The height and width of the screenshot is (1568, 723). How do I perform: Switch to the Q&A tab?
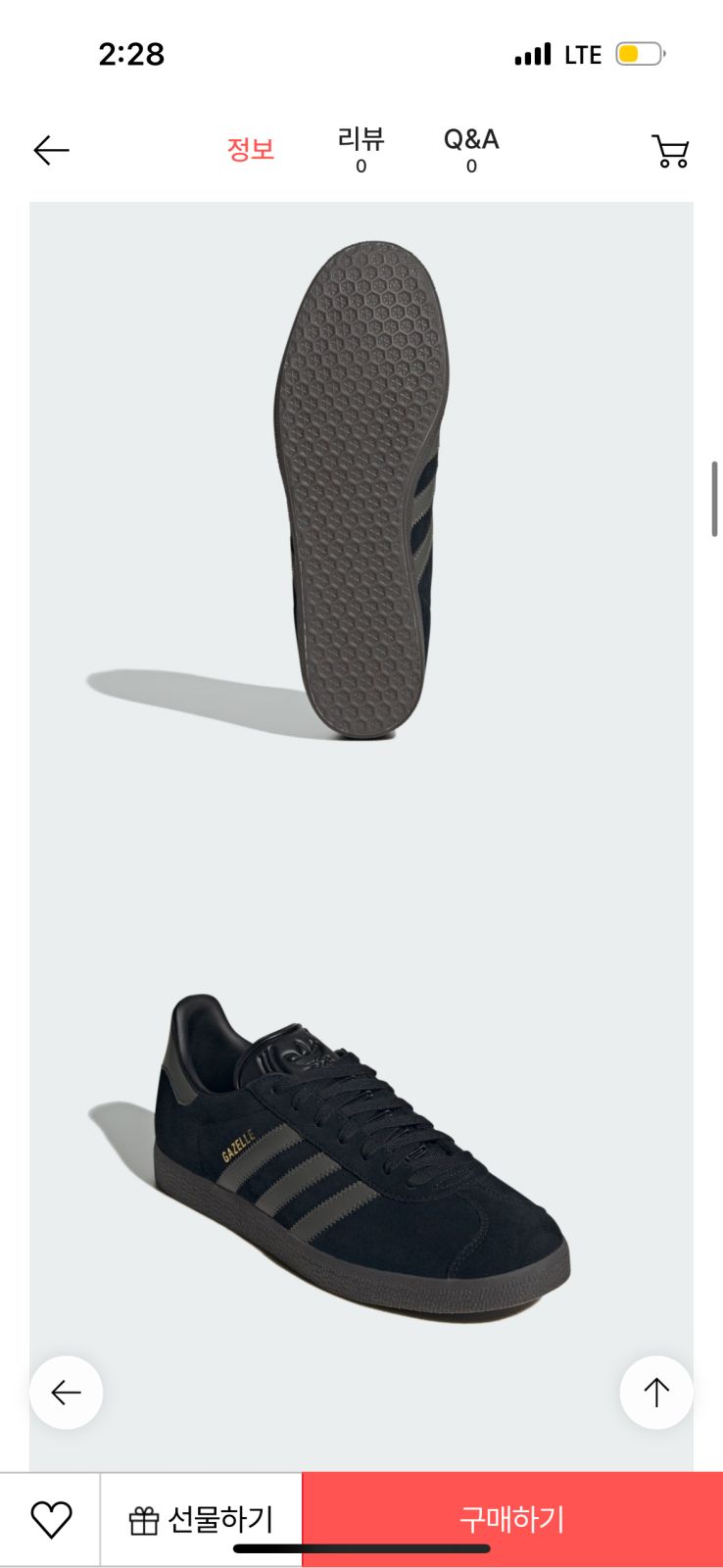point(471,149)
